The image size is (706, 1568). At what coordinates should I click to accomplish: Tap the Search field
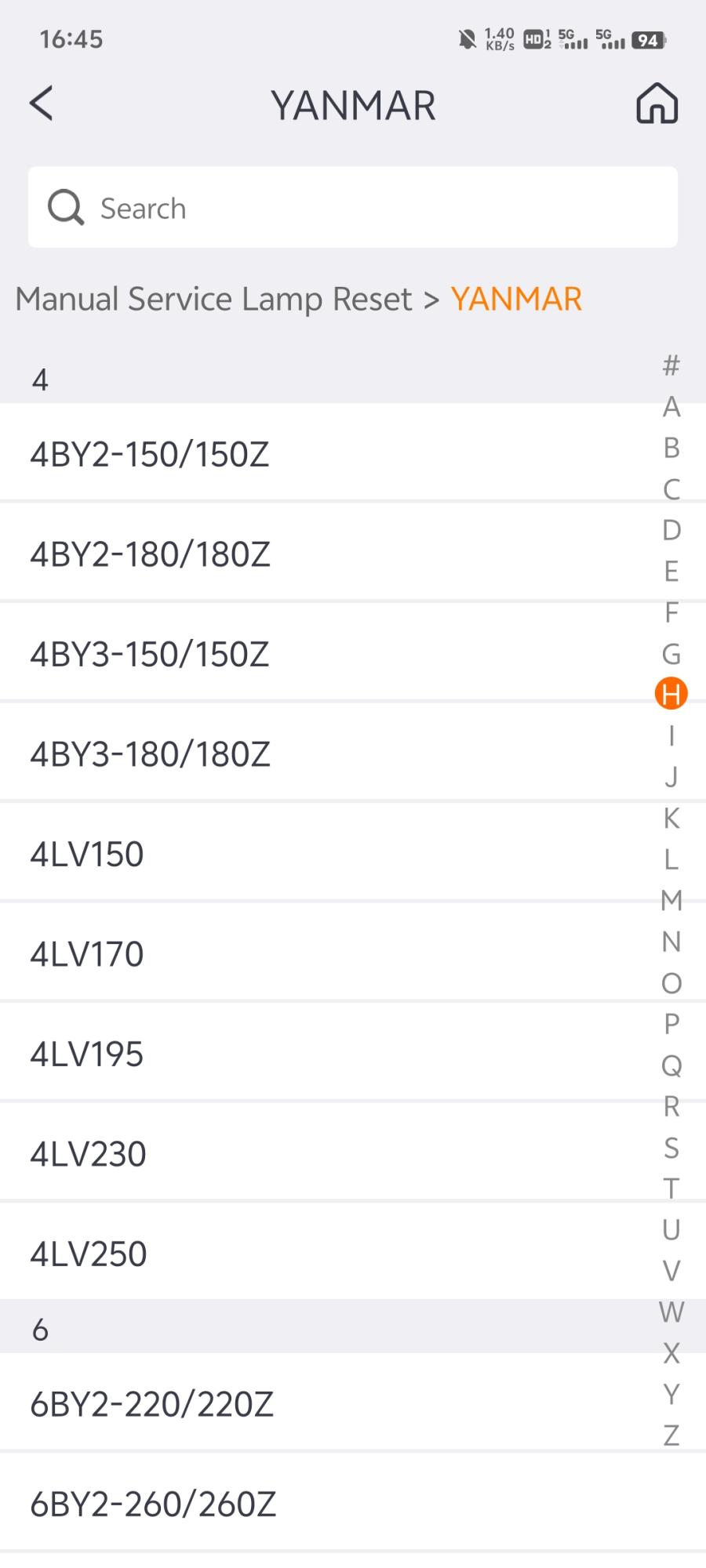tap(353, 208)
